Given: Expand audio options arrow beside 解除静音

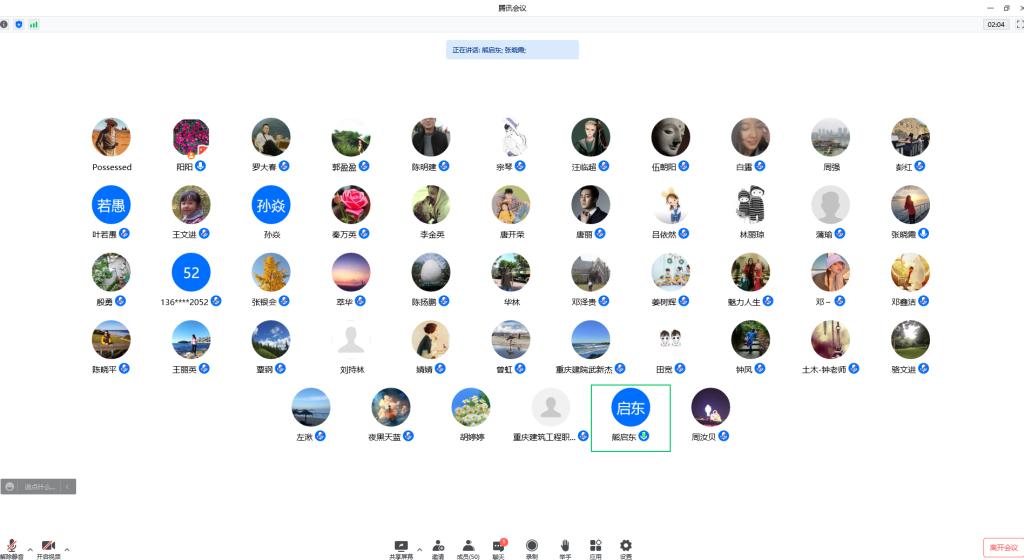Looking at the screenshot, I should (30, 549).
